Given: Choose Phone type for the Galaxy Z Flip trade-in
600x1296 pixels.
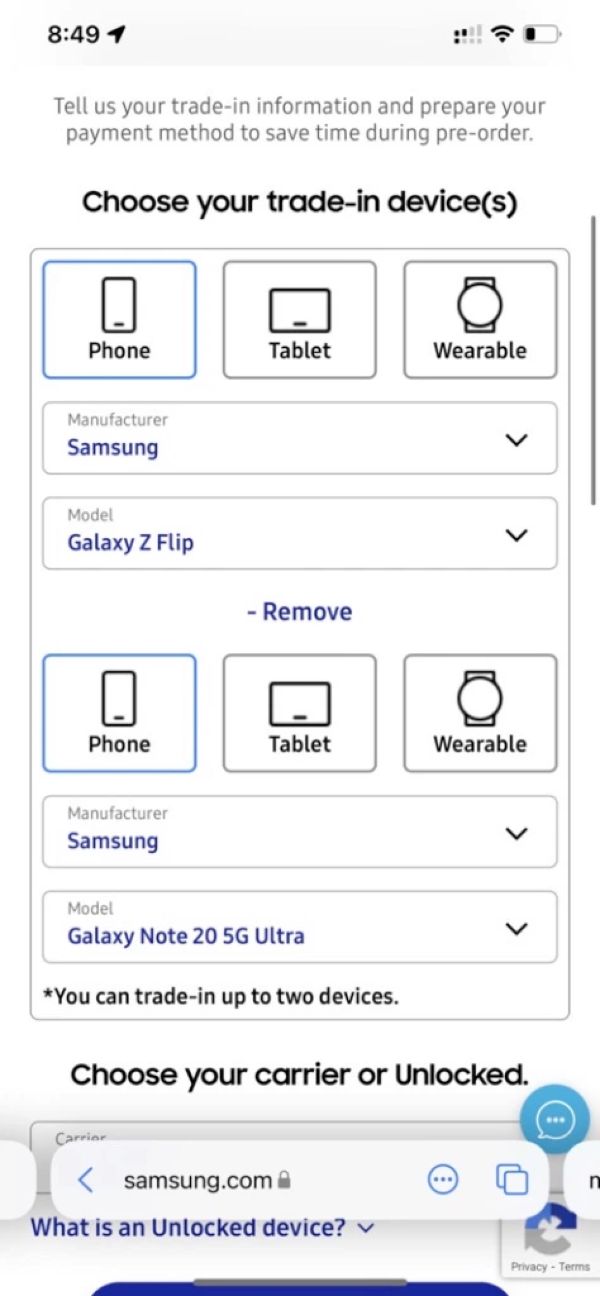Looking at the screenshot, I should (119, 320).
